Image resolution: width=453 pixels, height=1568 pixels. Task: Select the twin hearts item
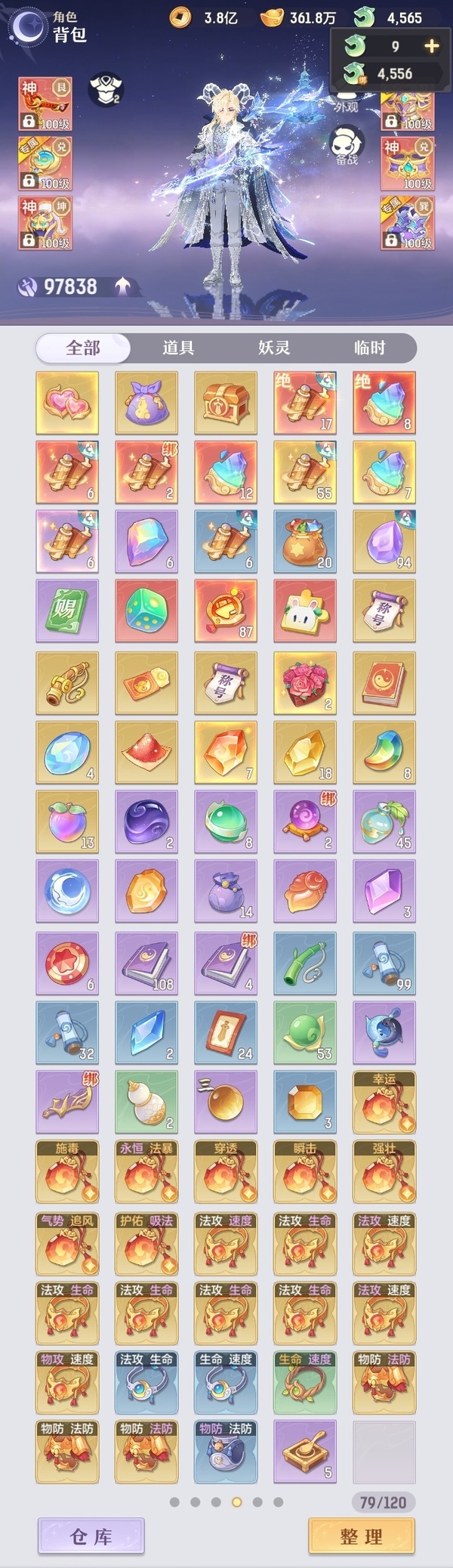point(67,402)
